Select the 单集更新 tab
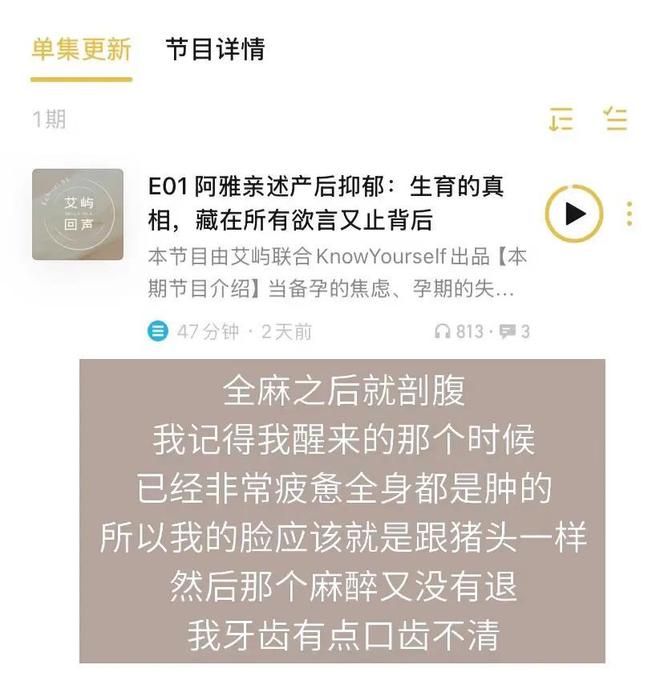Screen dimensions: 660x673 81,49
